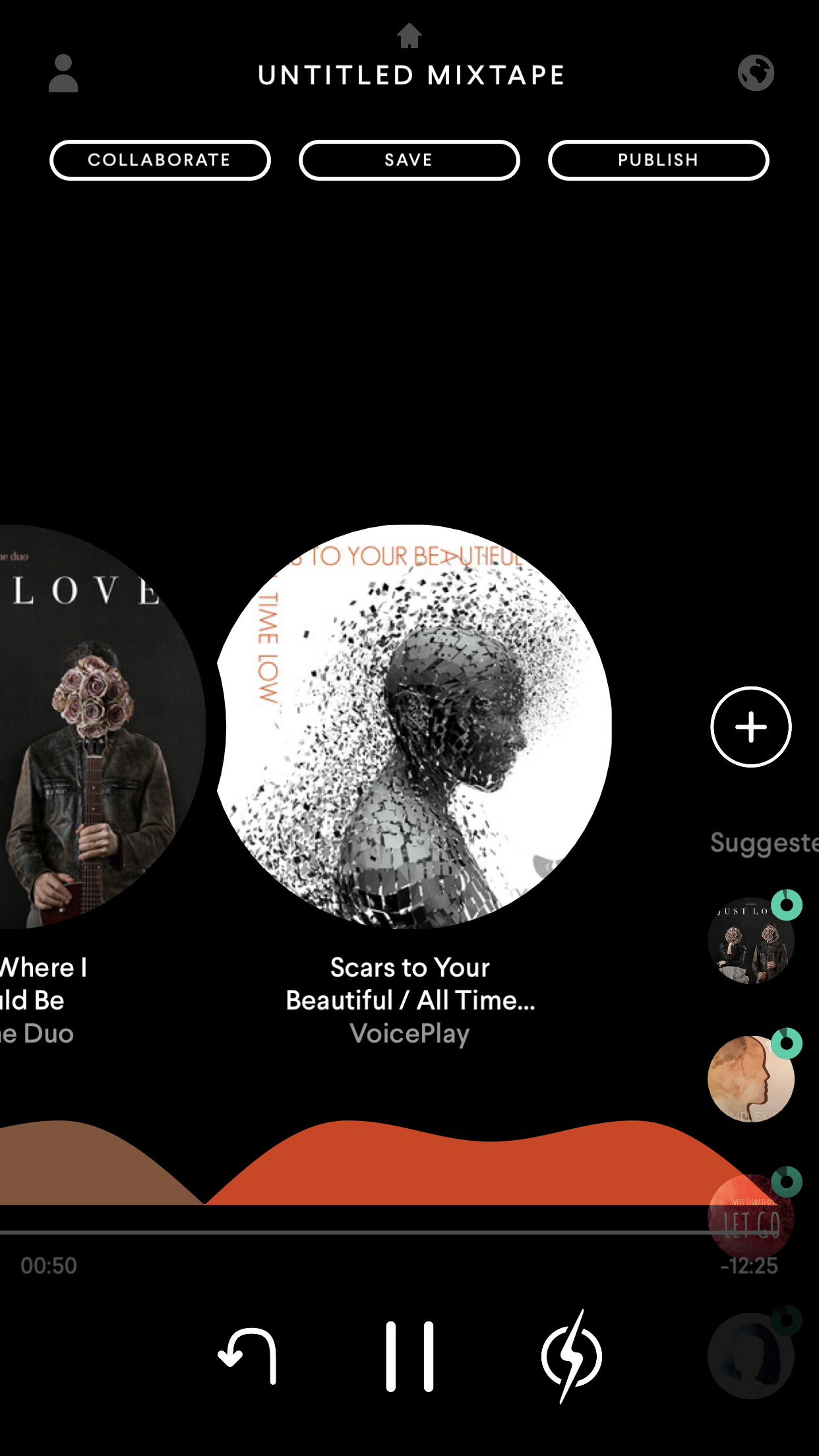The height and width of the screenshot is (1456, 819).
Task: Restart the current track
Action: (248, 1356)
